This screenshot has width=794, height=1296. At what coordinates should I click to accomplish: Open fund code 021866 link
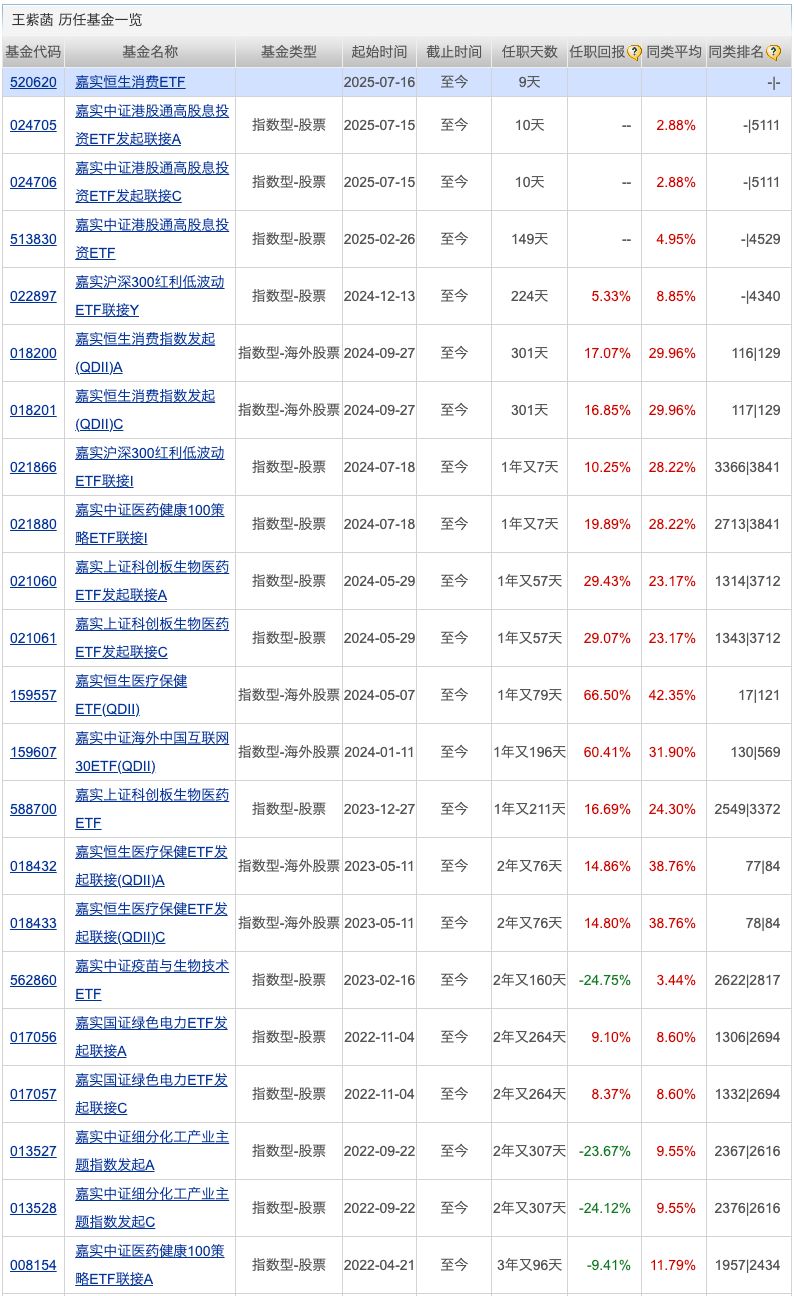[33, 467]
